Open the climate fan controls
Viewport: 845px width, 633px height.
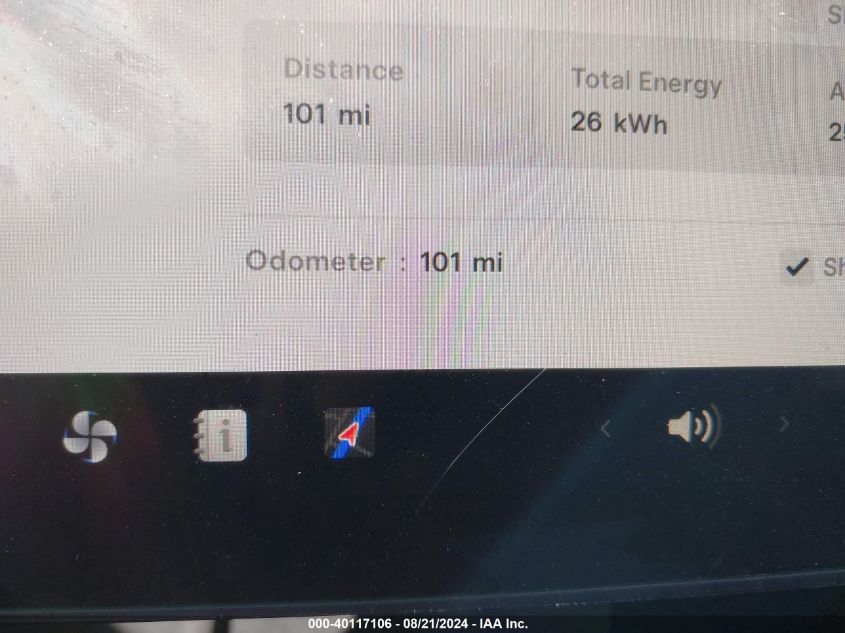coord(90,437)
